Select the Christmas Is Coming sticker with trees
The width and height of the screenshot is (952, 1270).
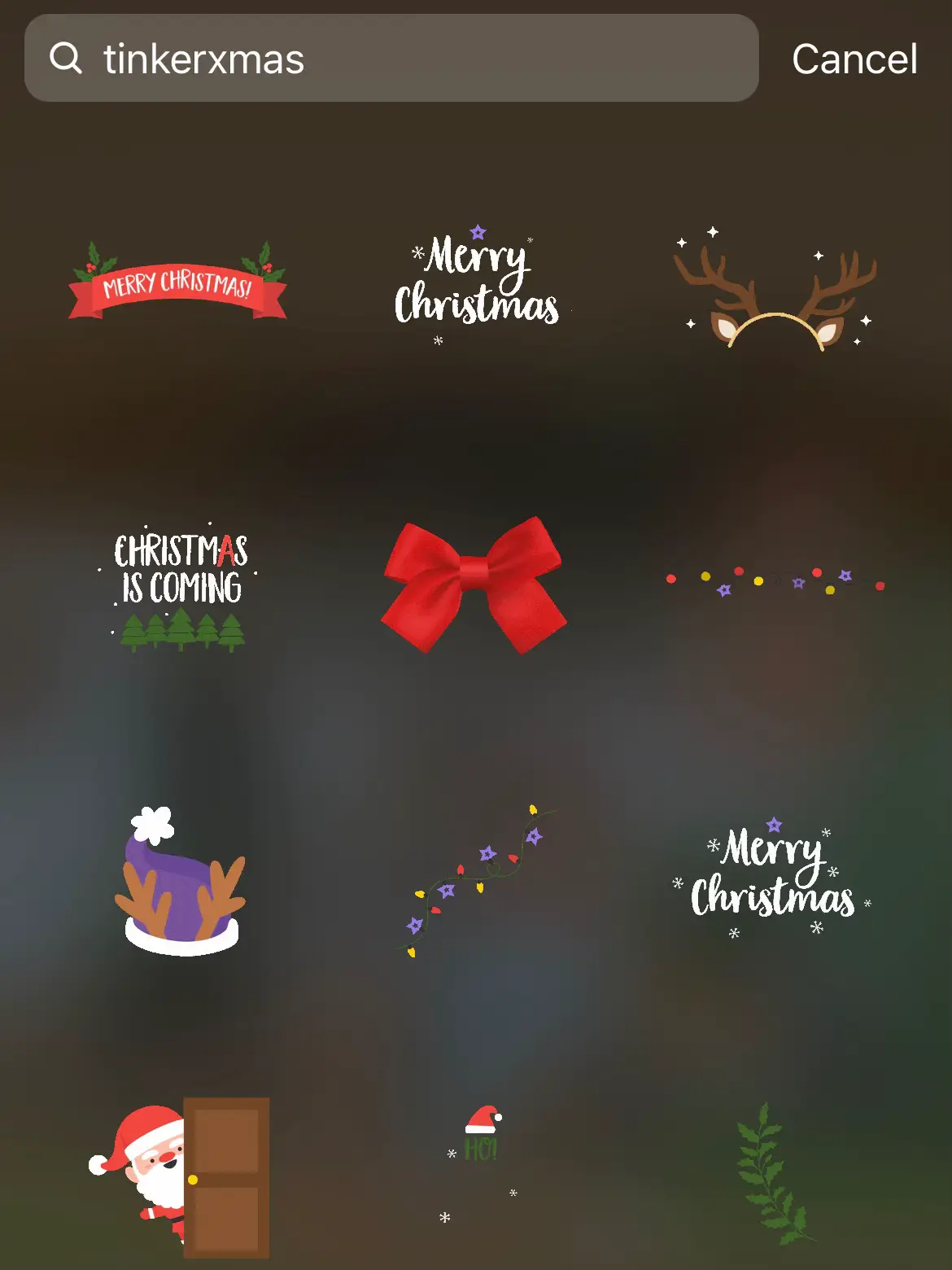point(181,586)
